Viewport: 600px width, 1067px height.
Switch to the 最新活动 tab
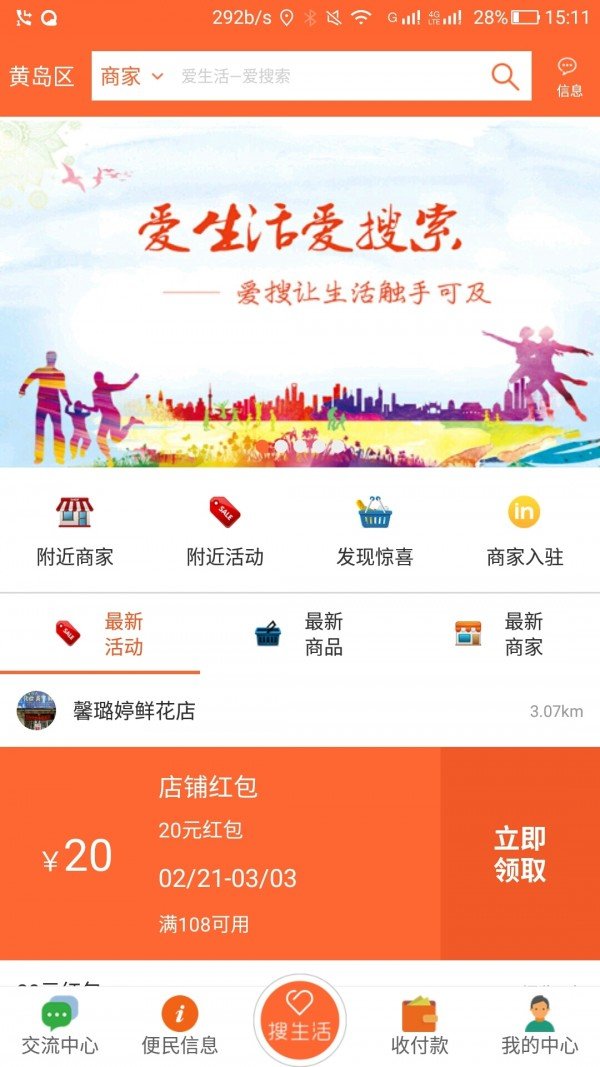coord(100,634)
